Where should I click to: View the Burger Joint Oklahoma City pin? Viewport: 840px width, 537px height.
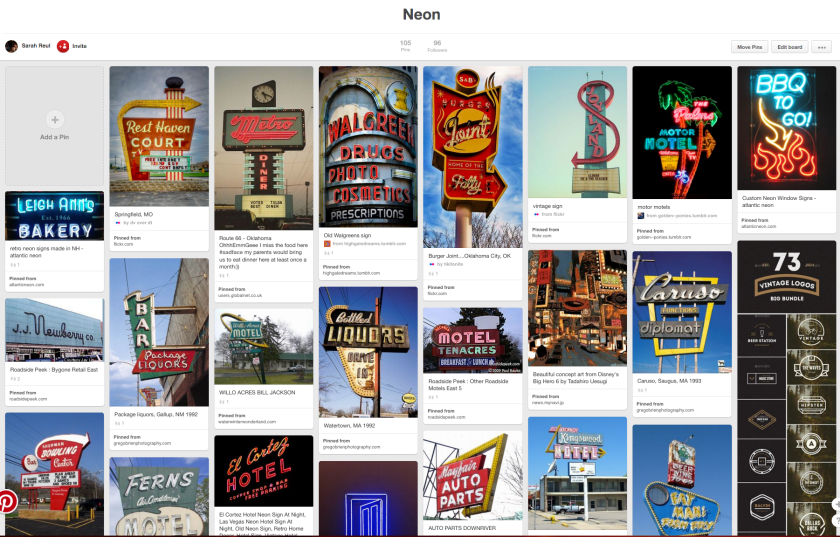[x=472, y=156]
